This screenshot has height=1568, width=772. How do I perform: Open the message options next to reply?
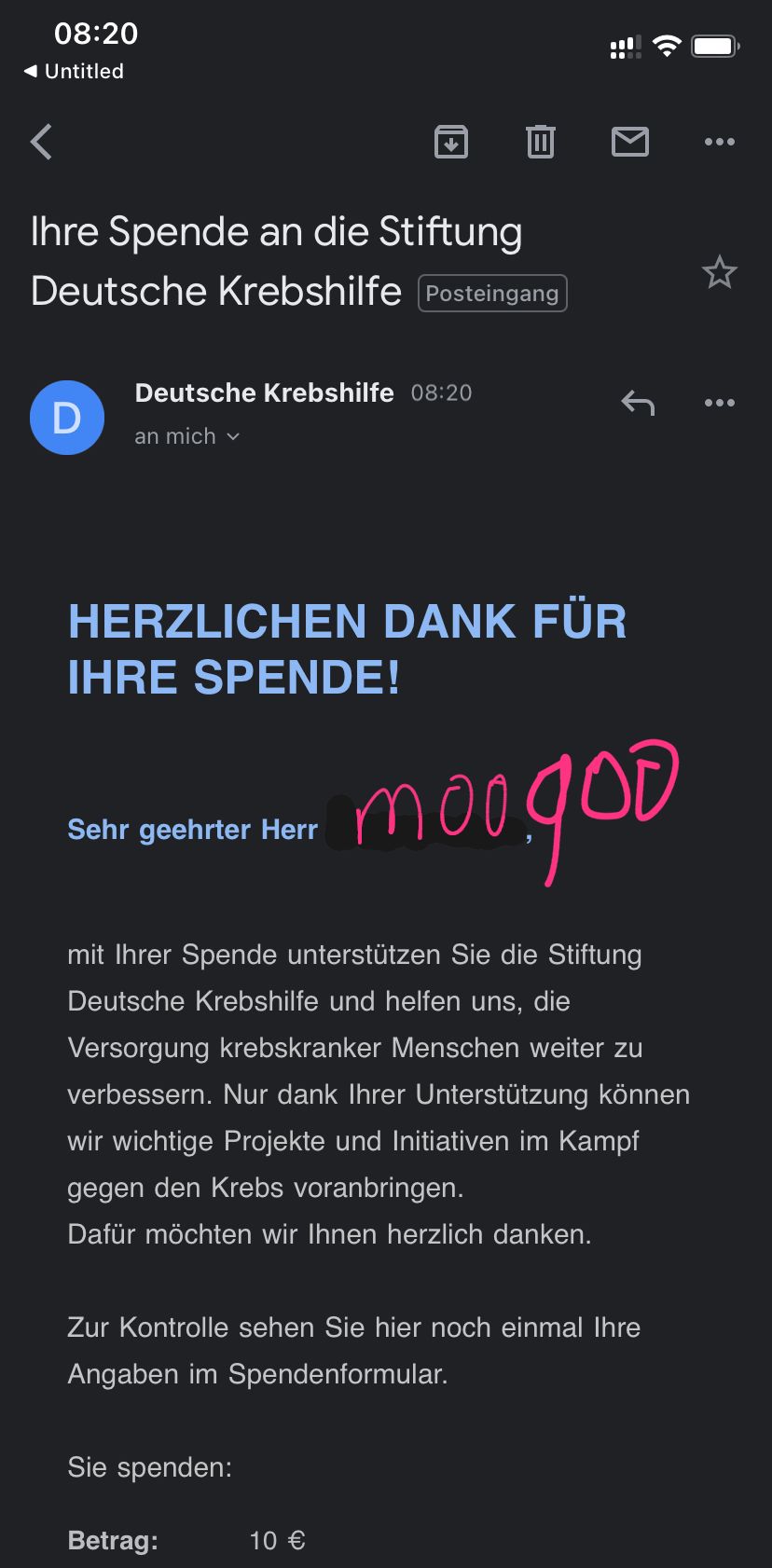tap(719, 404)
